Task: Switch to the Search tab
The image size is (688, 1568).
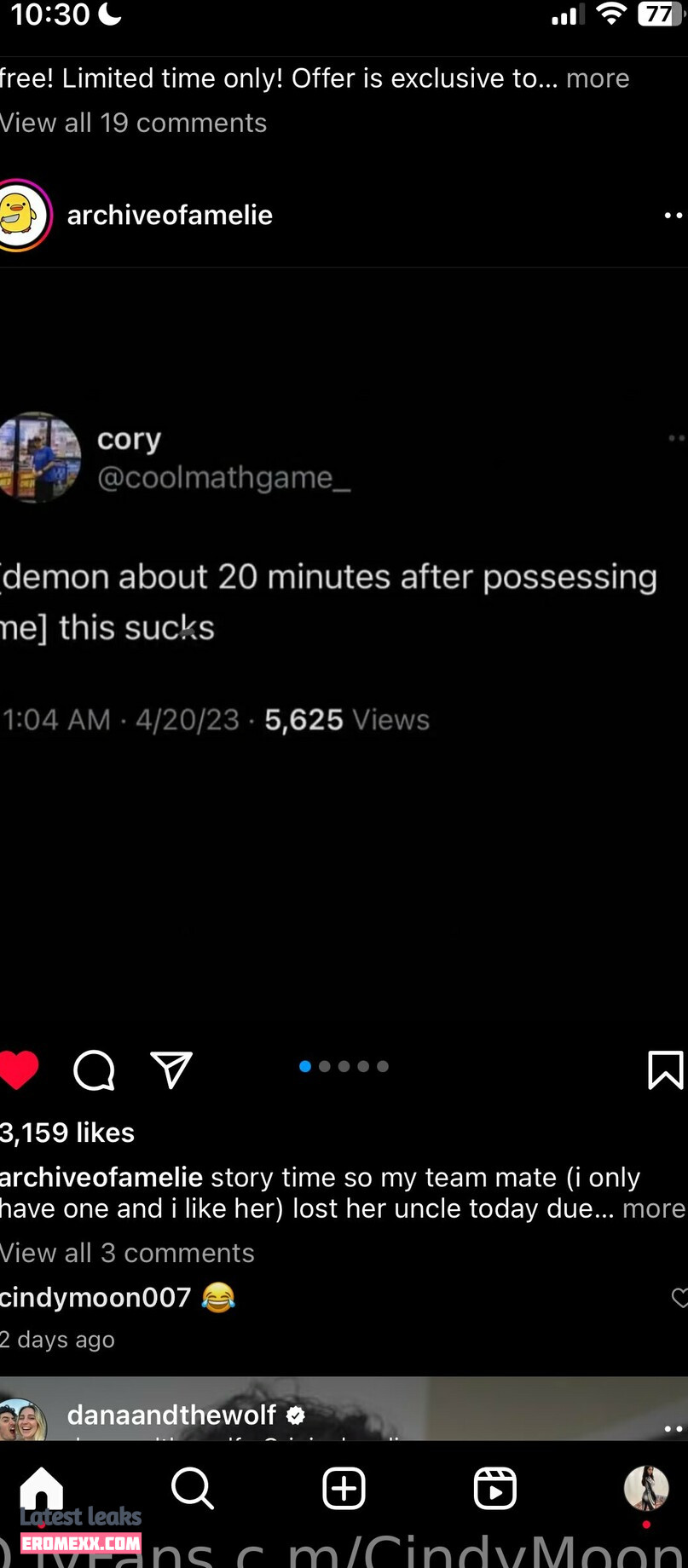Action: (193, 1489)
